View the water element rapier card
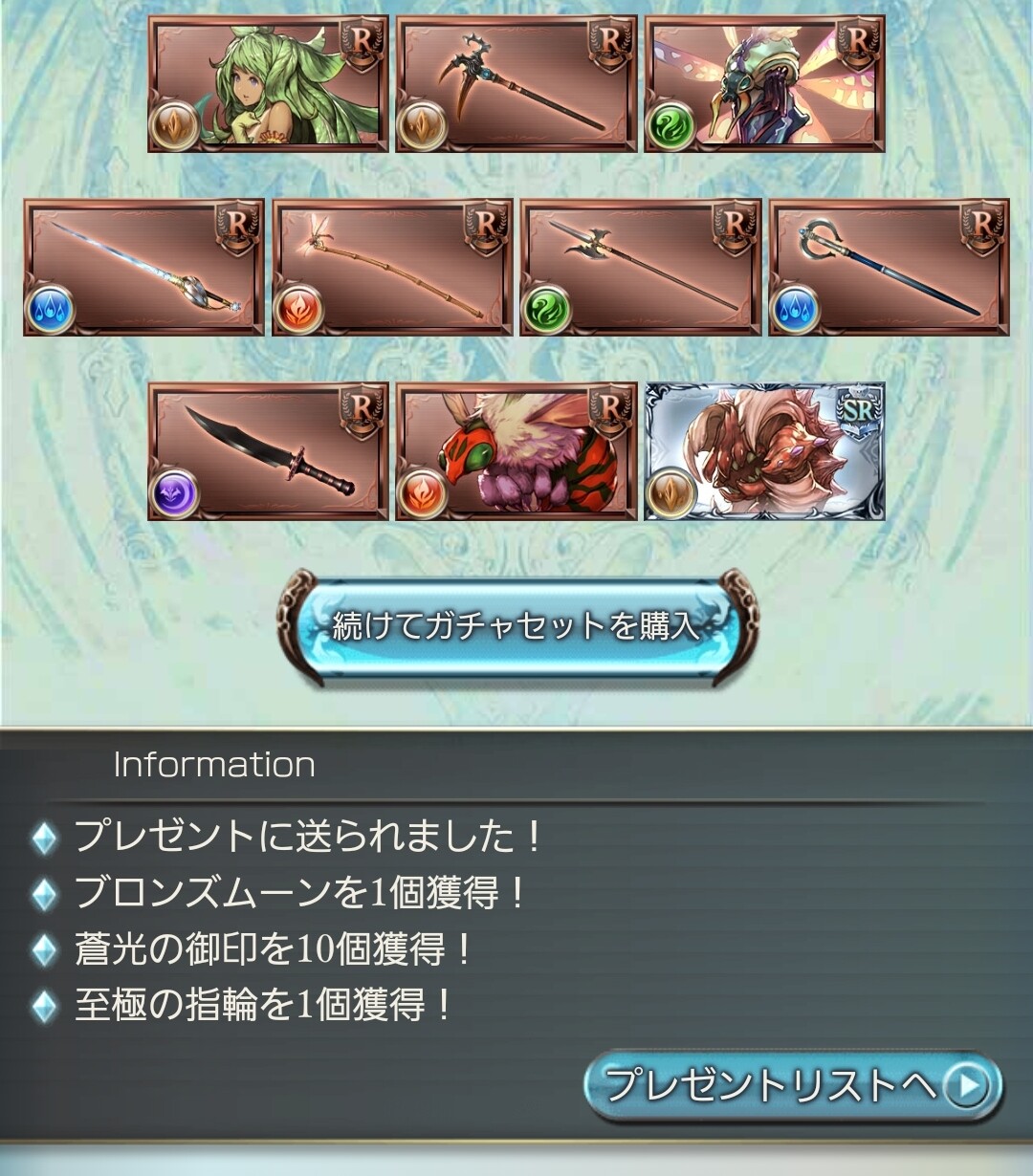Image resolution: width=1033 pixels, height=1176 pixels. (x=143, y=268)
